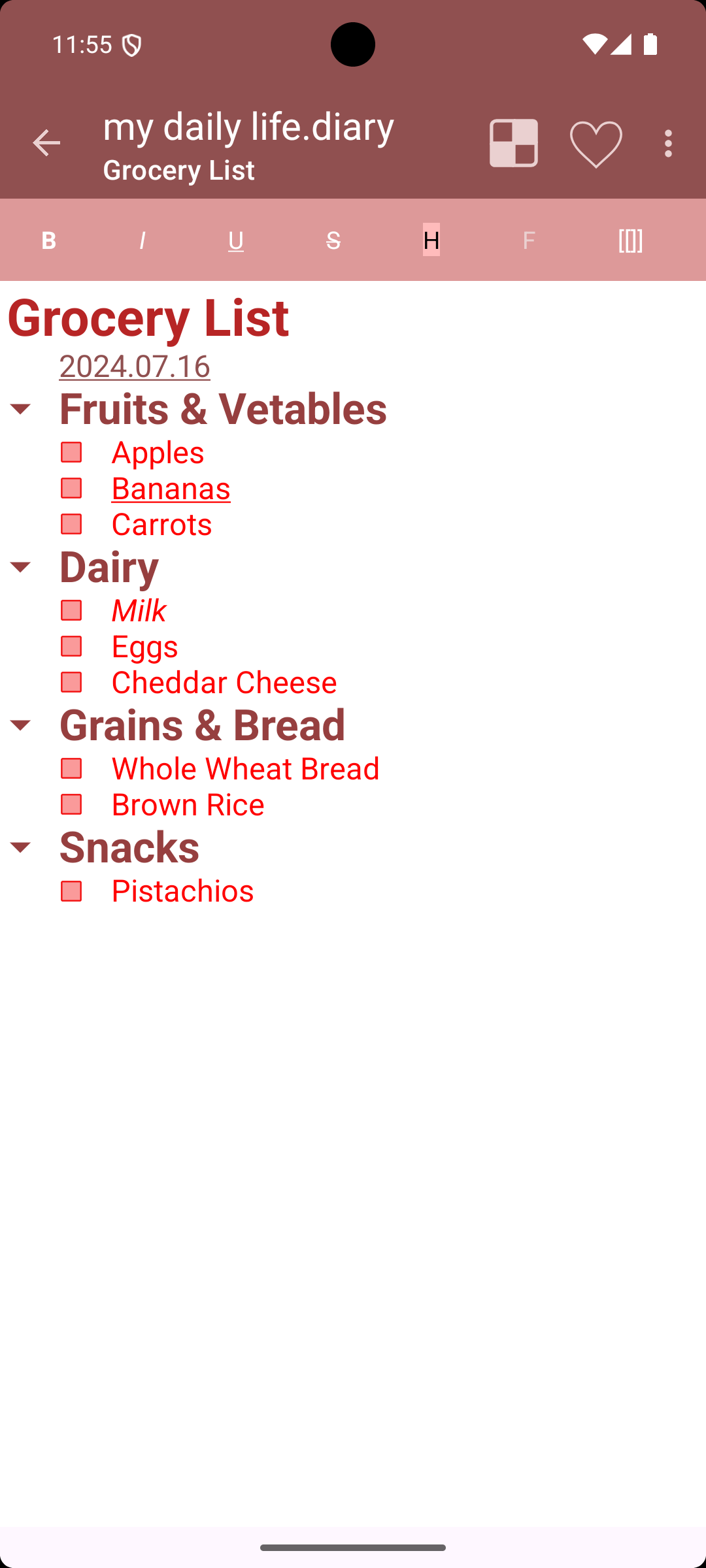706x1568 pixels.
Task: Go back using the arrow icon
Action: click(x=46, y=143)
